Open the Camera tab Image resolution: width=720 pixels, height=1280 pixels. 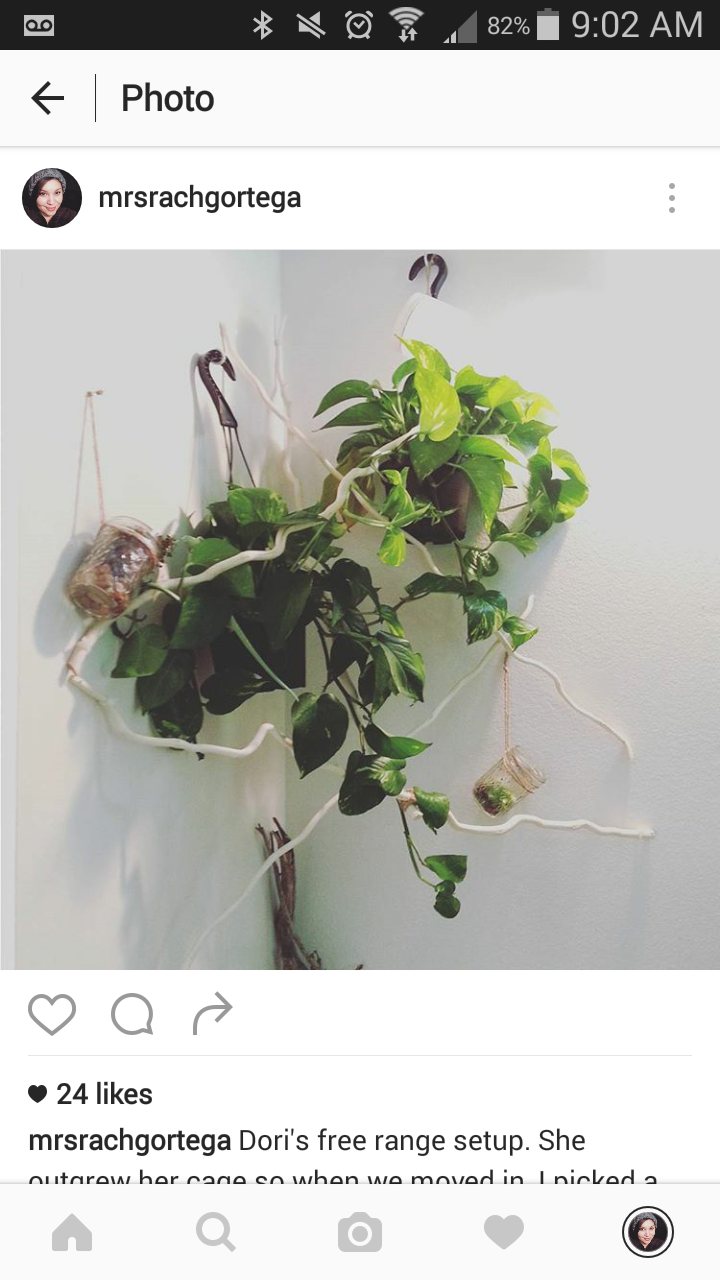point(360,1232)
